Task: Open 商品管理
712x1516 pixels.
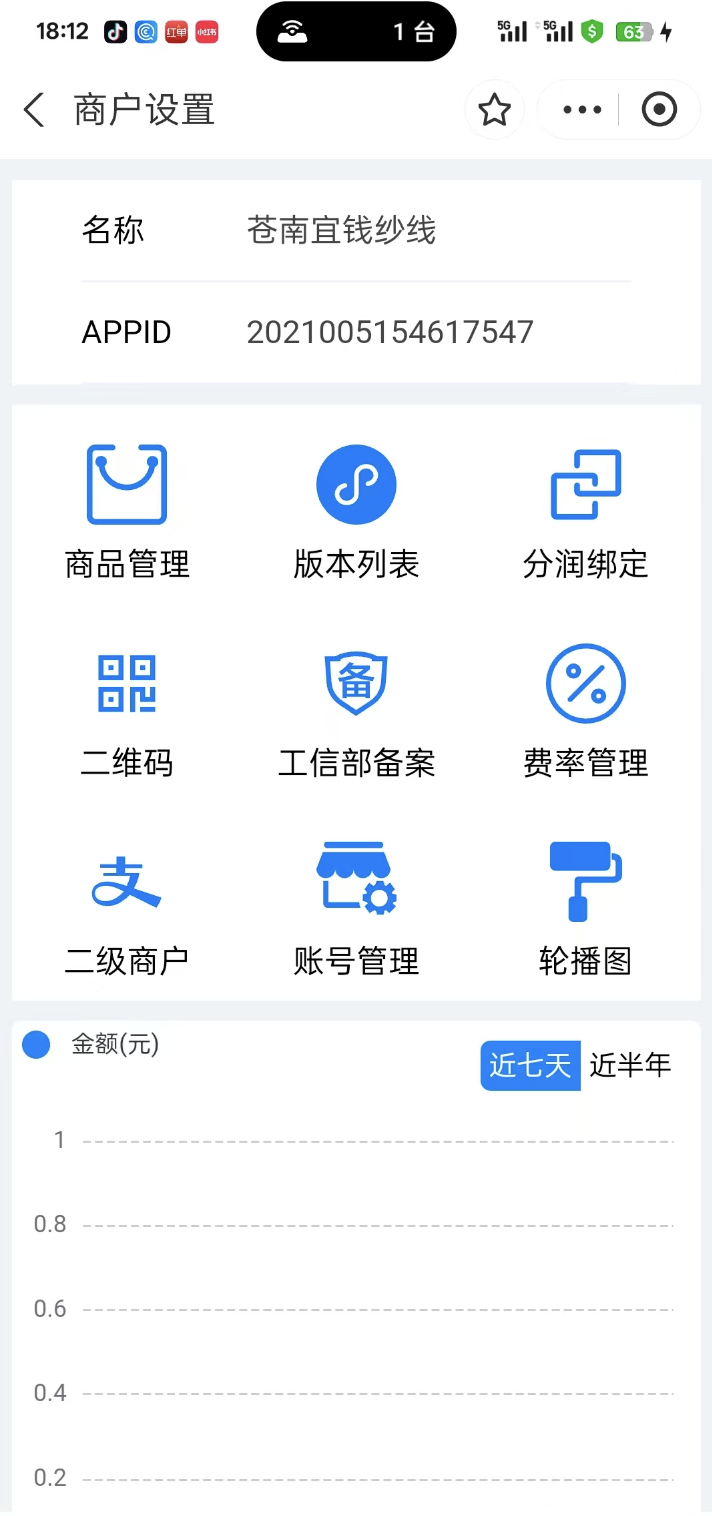Action: [x=127, y=512]
